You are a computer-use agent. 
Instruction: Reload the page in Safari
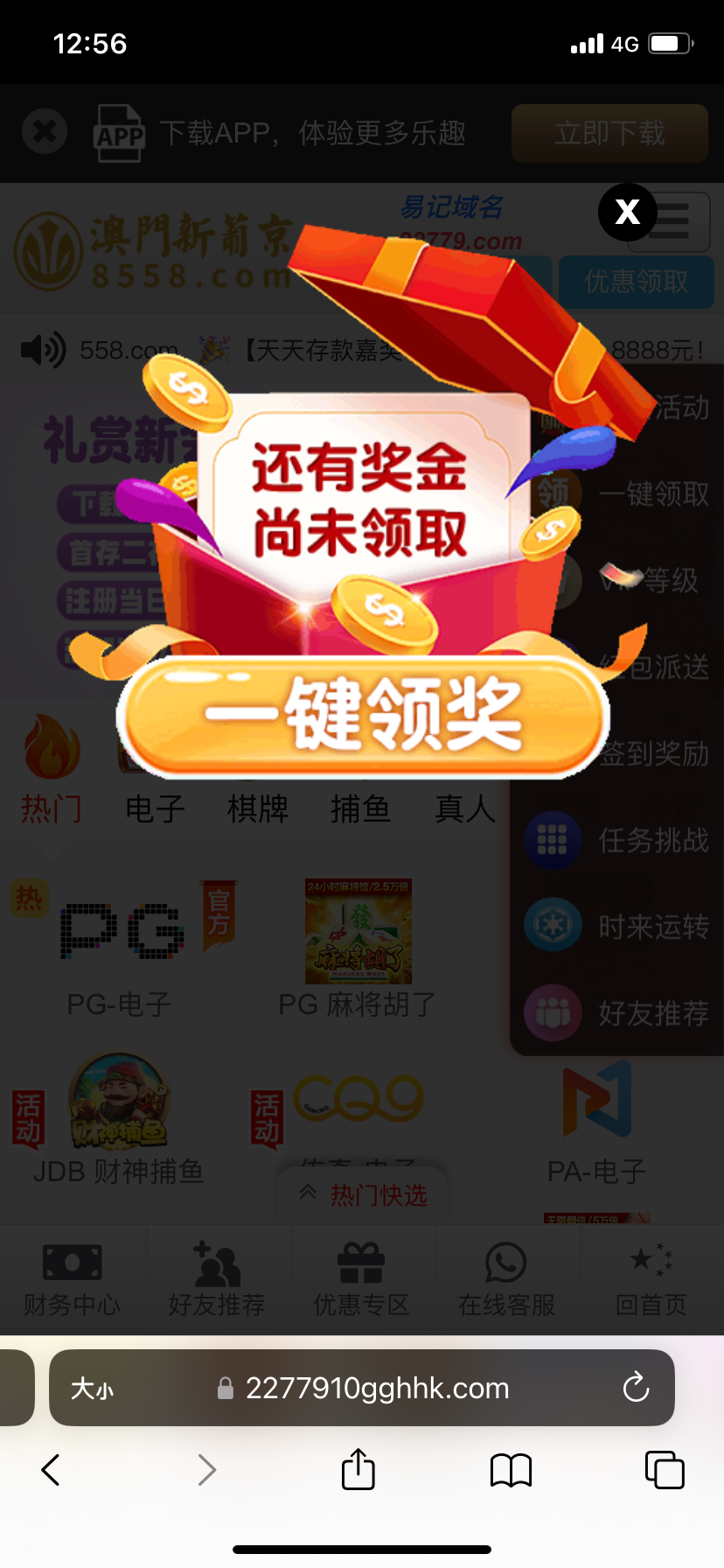[x=636, y=1388]
